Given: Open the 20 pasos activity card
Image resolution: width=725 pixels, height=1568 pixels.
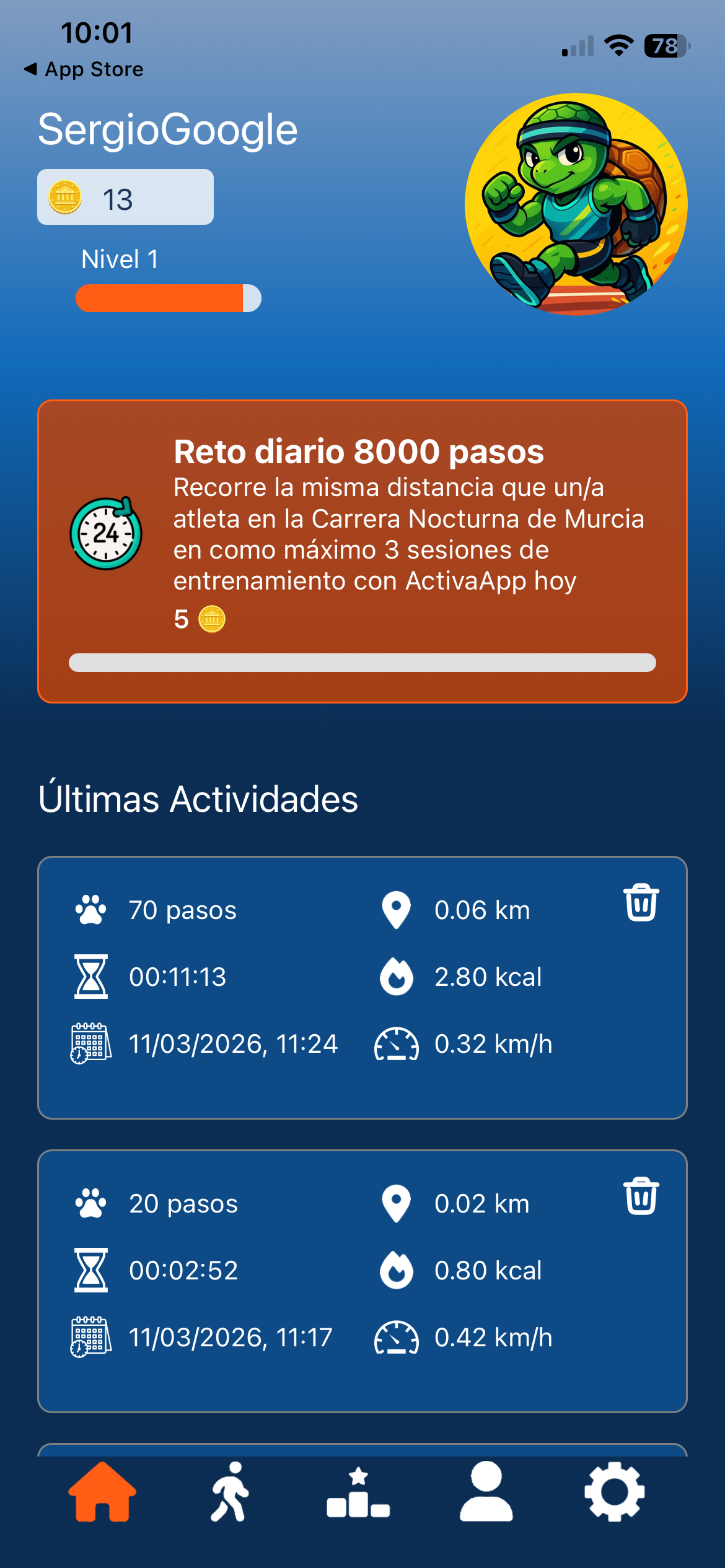Looking at the screenshot, I should pyautogui.click(x=362, y=1281).
